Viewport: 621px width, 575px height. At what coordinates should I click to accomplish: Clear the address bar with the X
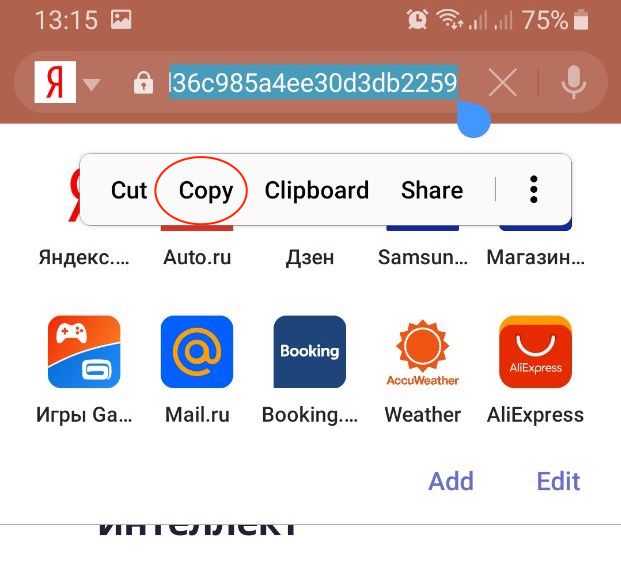point(502,83)
